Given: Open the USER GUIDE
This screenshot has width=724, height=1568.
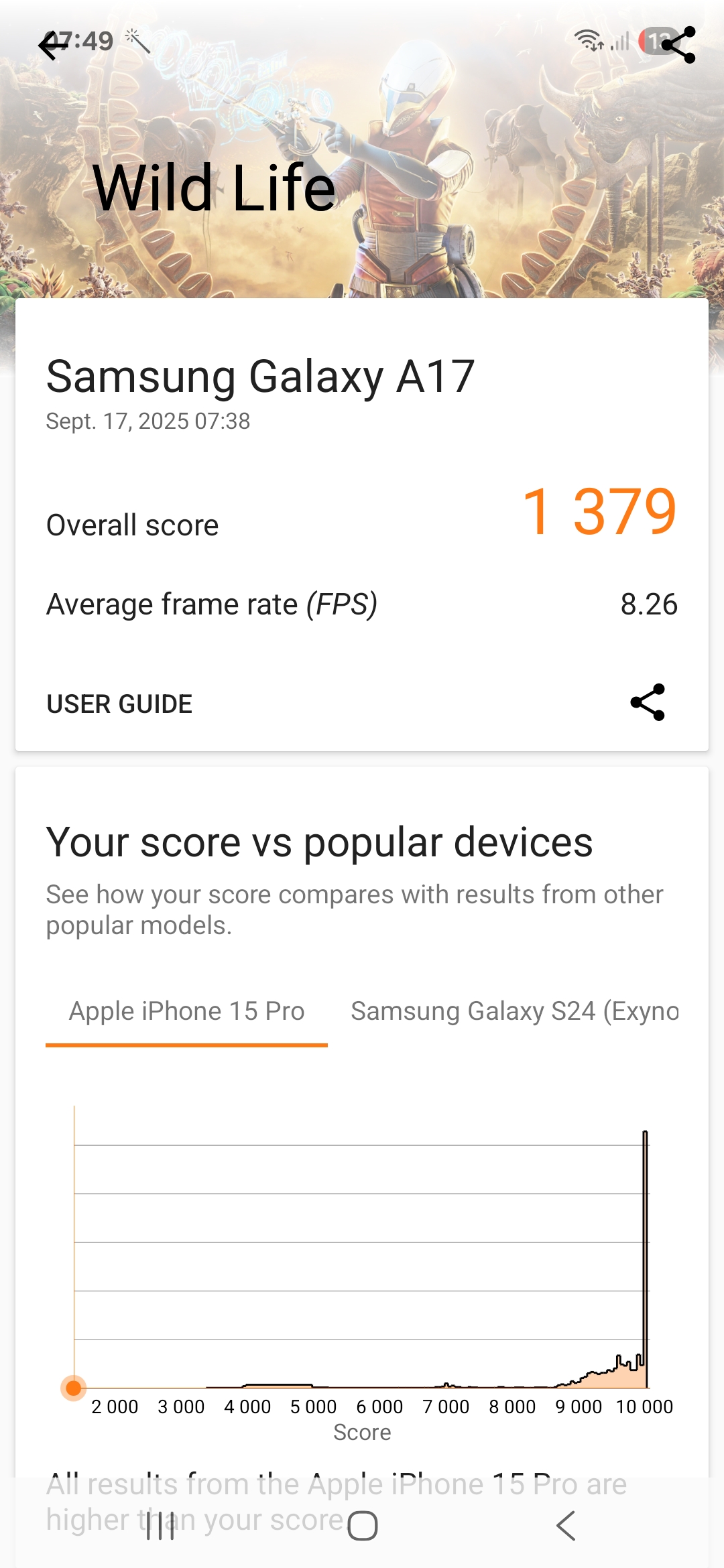Looking at the screenshot, I should coord(119,704).
